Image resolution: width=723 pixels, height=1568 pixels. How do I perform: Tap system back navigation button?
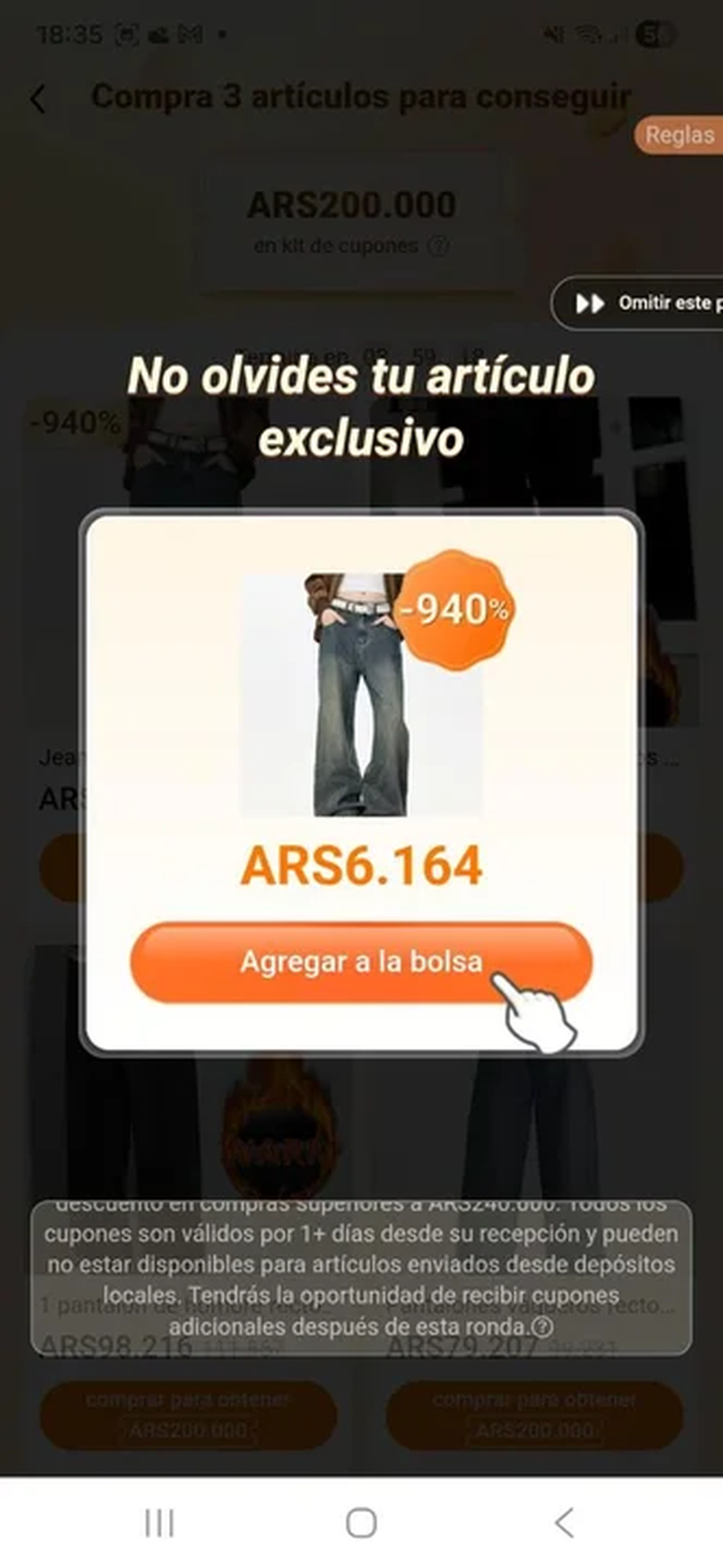click(563, 1522)
